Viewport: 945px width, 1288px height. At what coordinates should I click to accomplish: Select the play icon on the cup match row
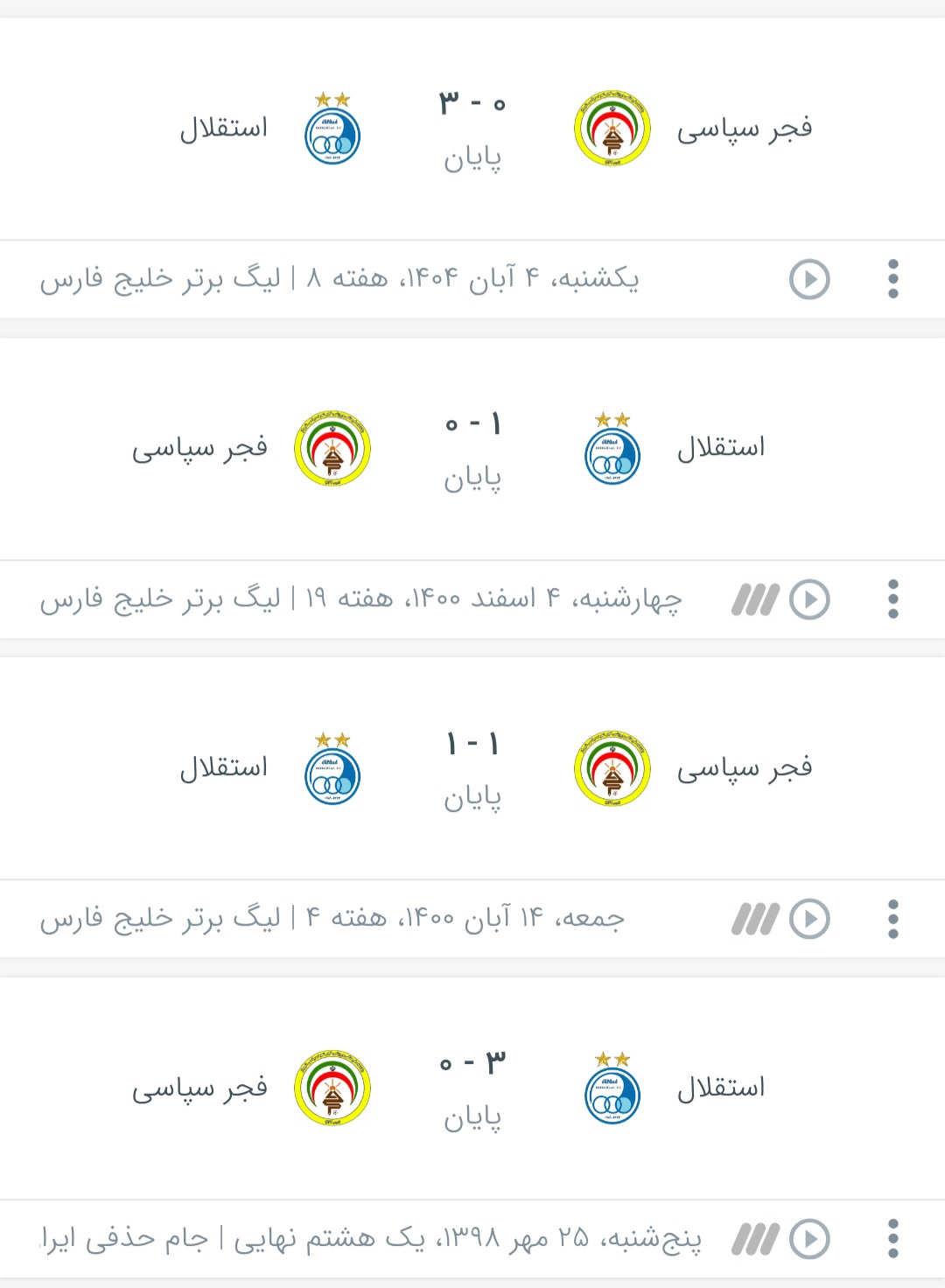(808, 1236)
